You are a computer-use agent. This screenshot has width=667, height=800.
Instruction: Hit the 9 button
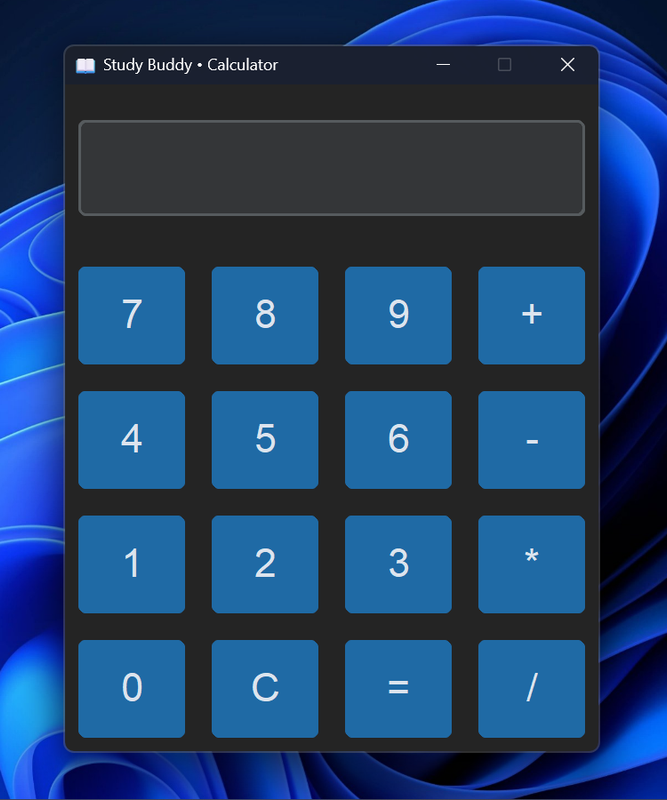398,315
